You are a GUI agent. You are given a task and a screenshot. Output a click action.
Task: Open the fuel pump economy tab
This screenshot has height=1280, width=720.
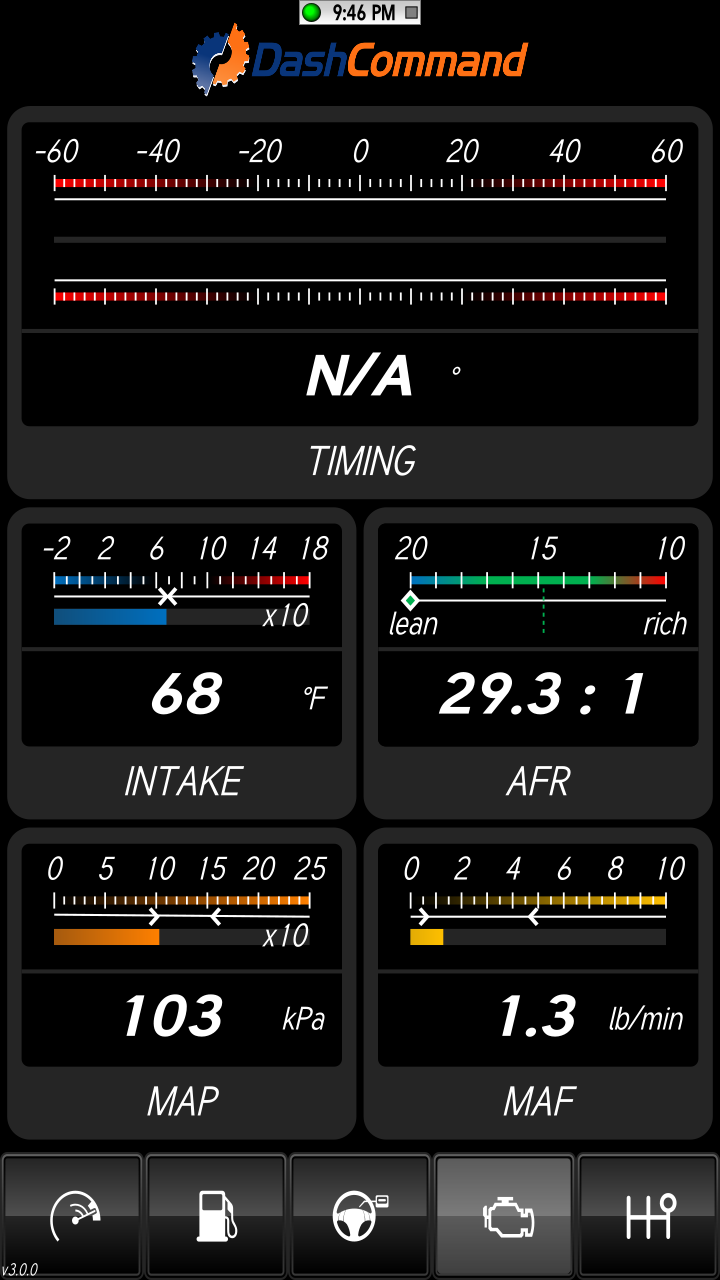coord(216,1216)
